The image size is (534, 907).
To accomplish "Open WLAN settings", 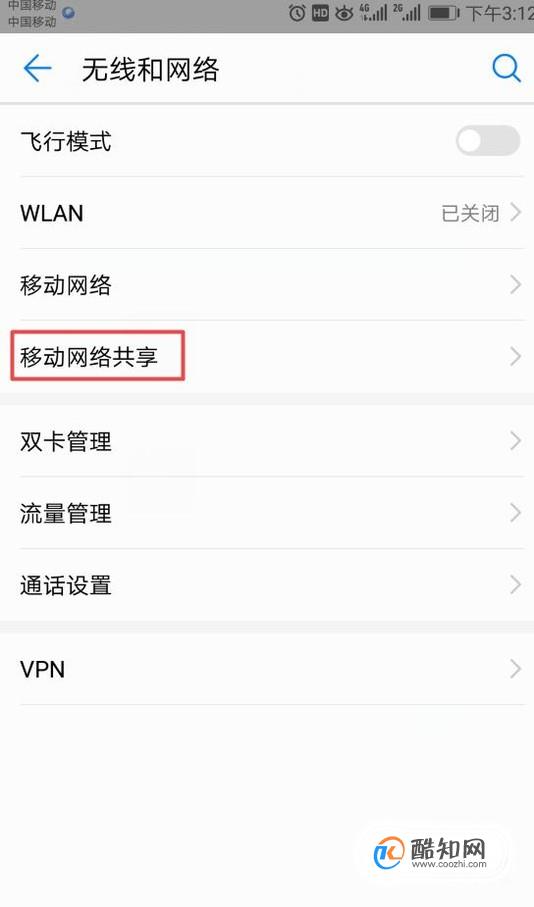I will point(267,213).
